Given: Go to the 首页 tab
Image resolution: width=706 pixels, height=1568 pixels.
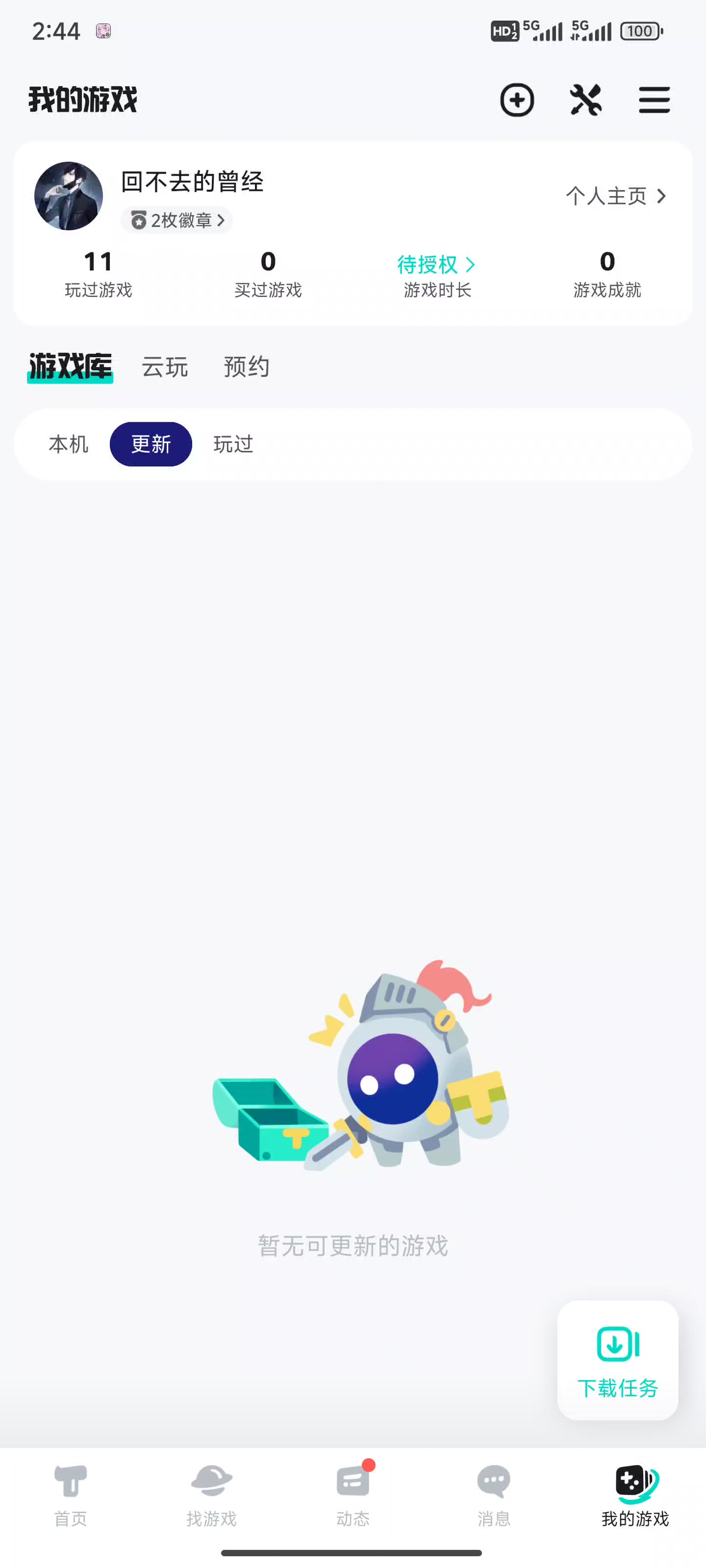Looking at the screenshot, I should click(x=71, y=1495).
